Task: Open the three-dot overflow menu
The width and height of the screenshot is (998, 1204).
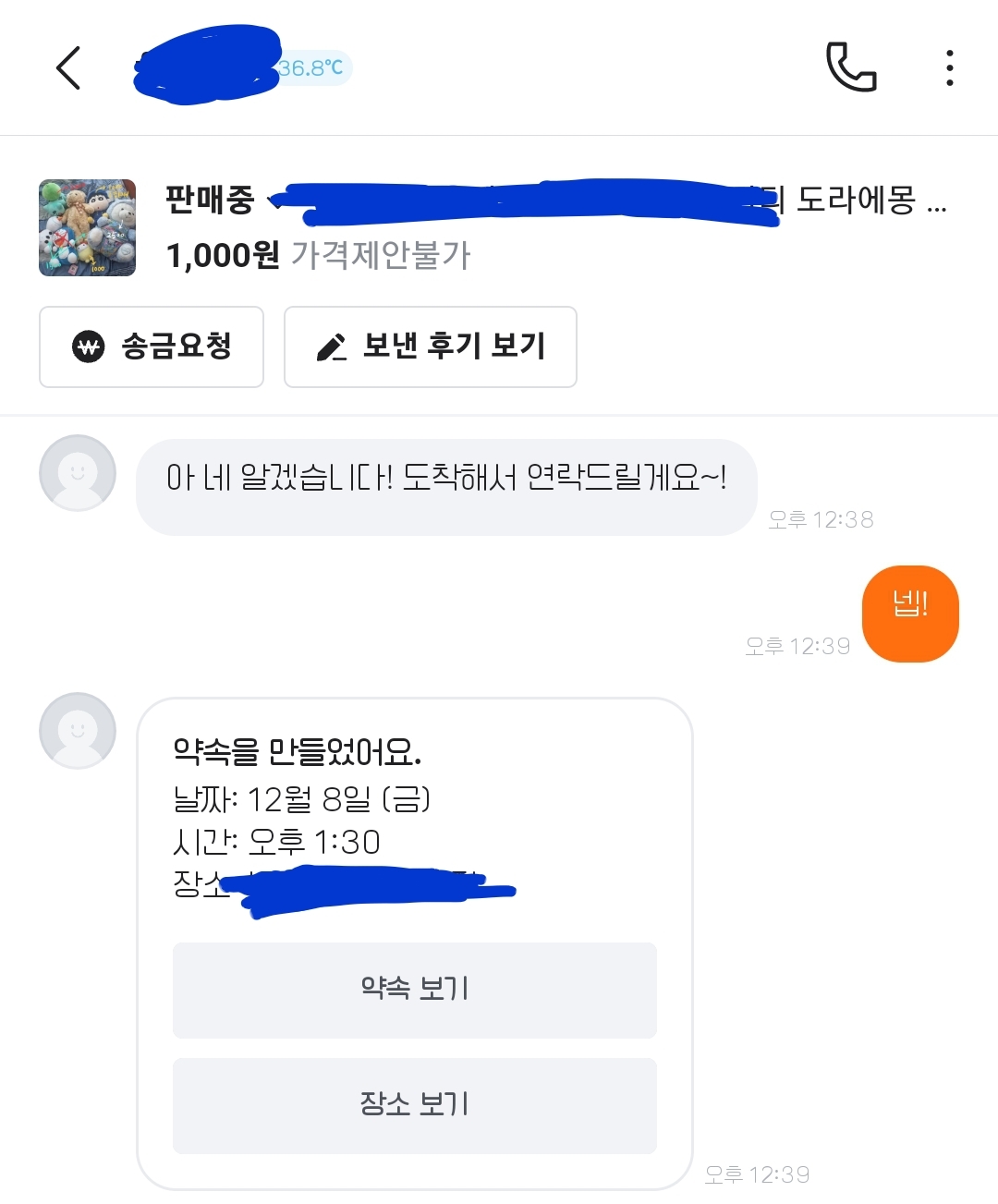Action: click(x=949, y=67)
